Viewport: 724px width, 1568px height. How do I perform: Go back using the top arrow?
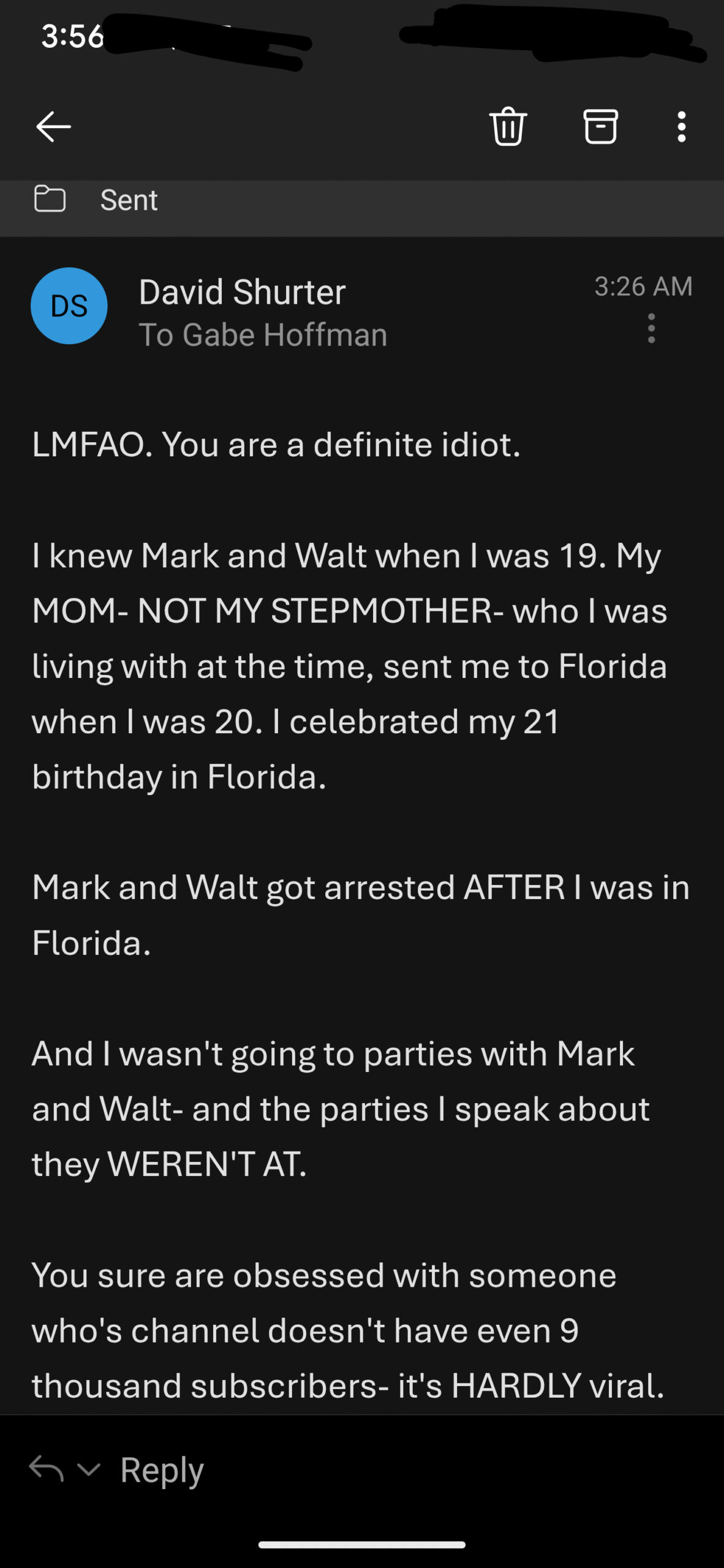coord(53,127)
